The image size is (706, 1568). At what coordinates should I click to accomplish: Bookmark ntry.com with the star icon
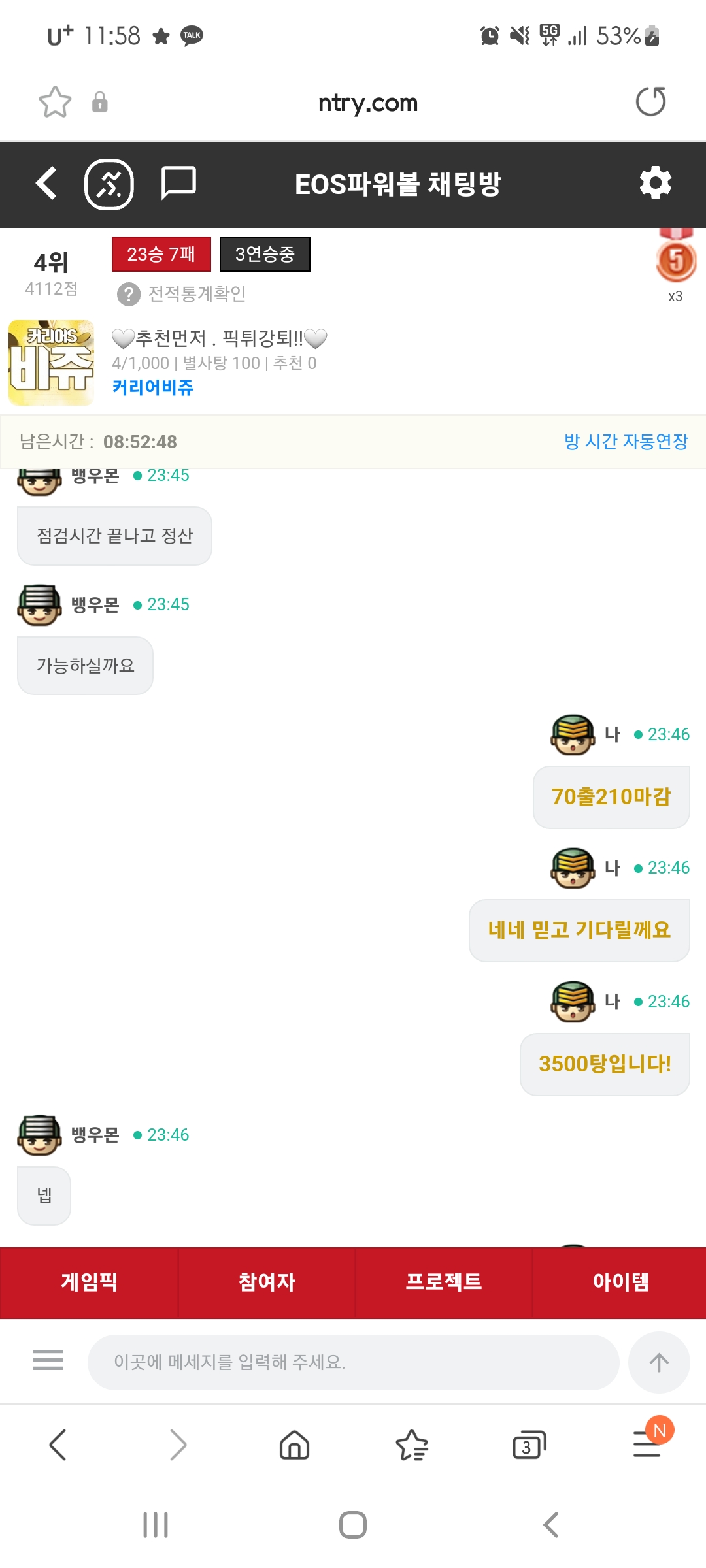pyautogui.click(x=55, y=102)
